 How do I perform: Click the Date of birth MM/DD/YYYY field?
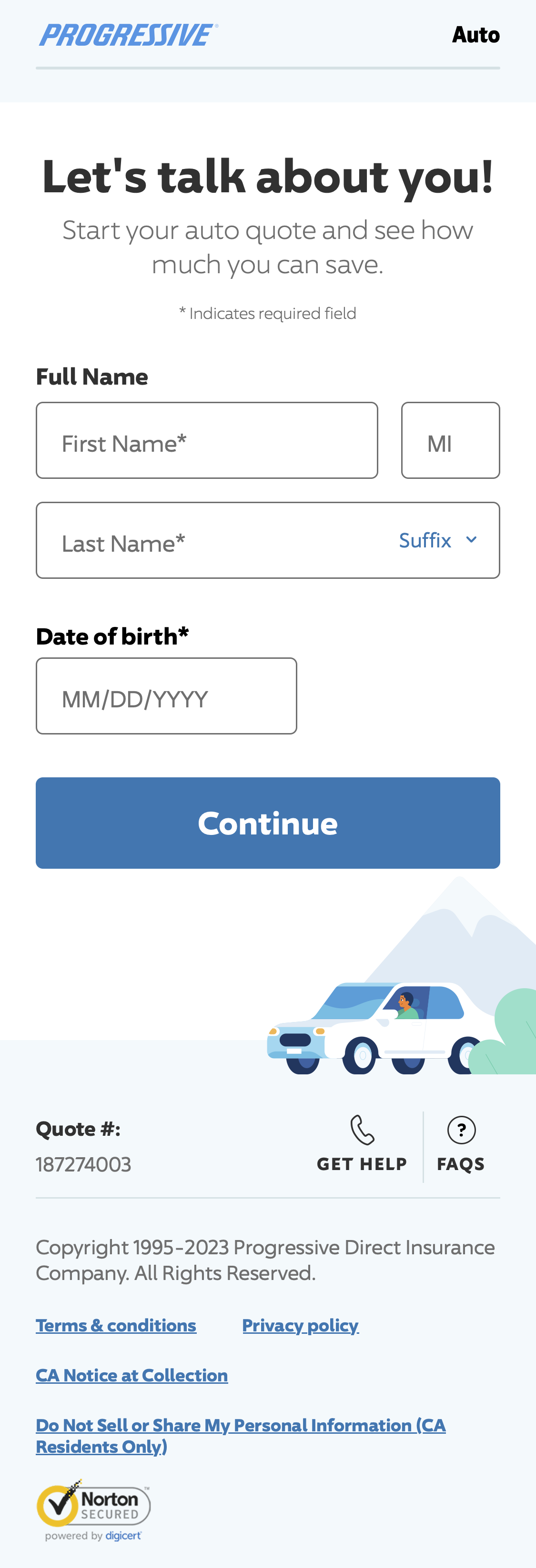tap(166, 695)
